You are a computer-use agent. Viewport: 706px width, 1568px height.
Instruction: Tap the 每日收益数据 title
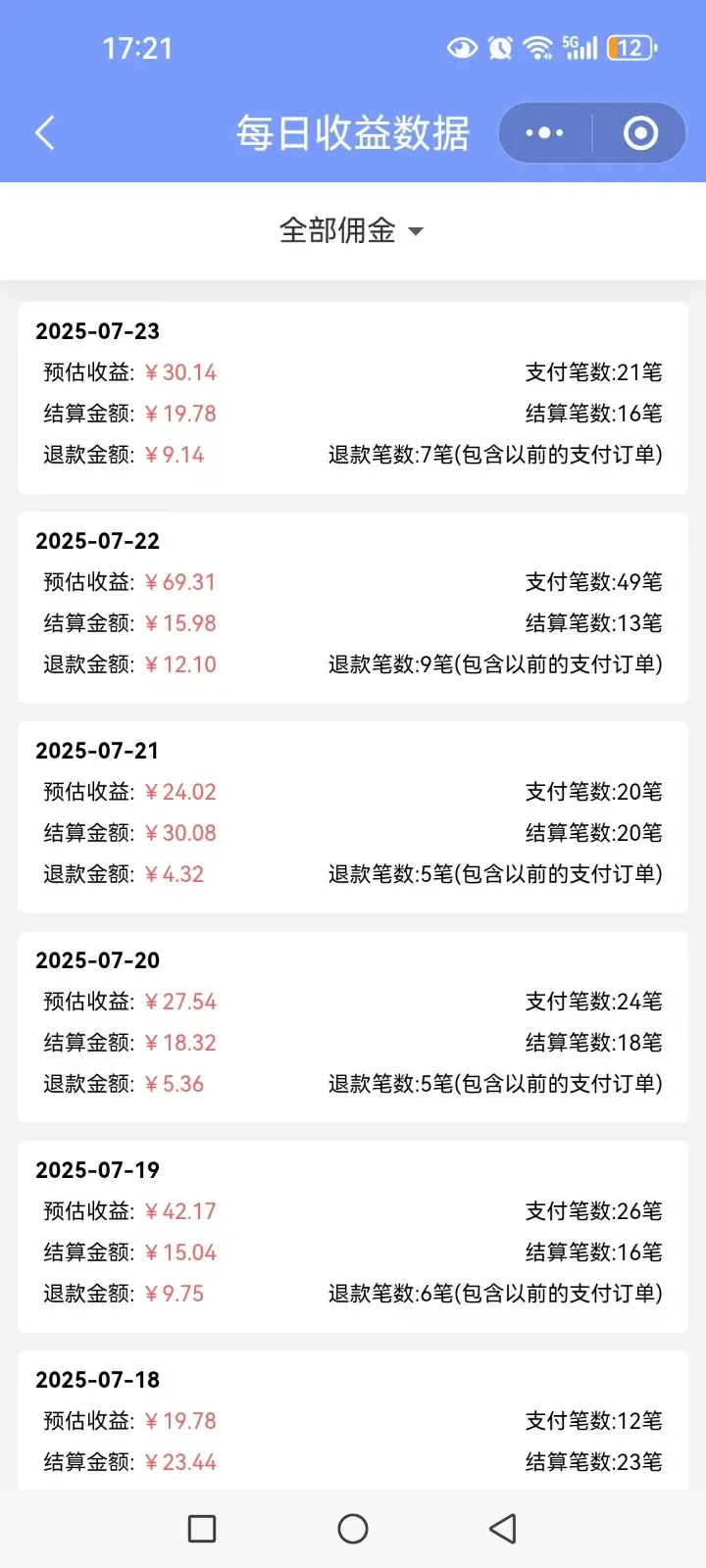353,131
